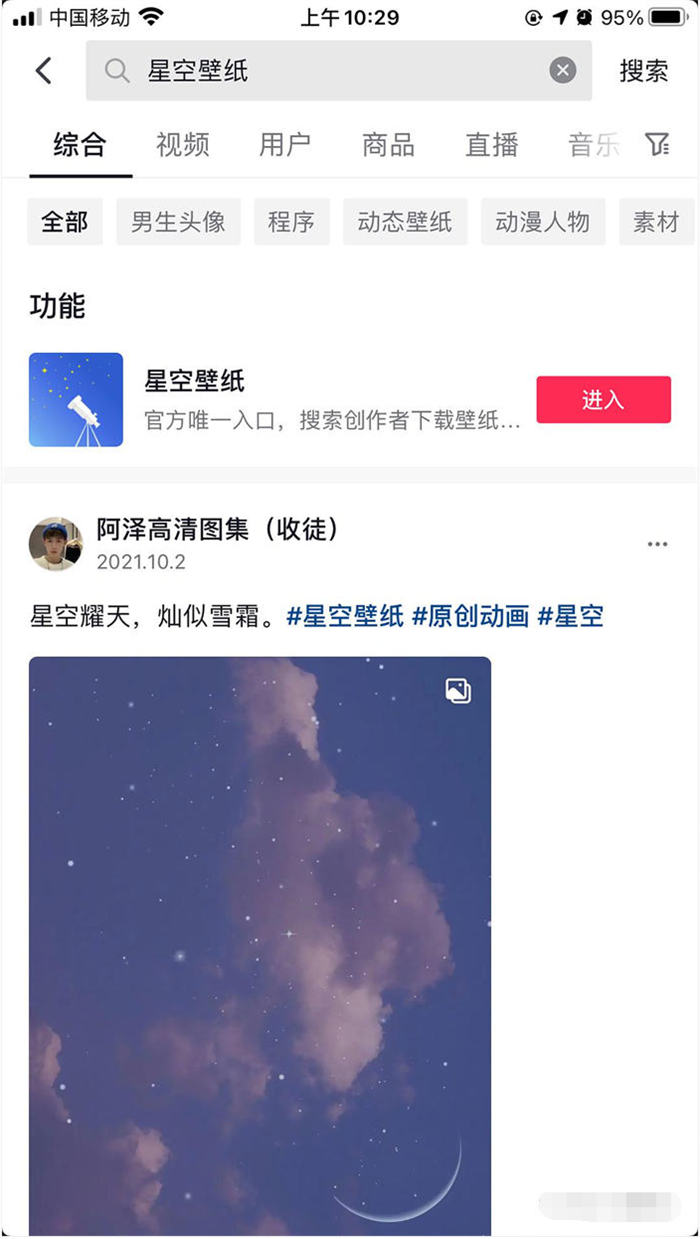Switch to the 直播 tab

[x=491, y=145]
